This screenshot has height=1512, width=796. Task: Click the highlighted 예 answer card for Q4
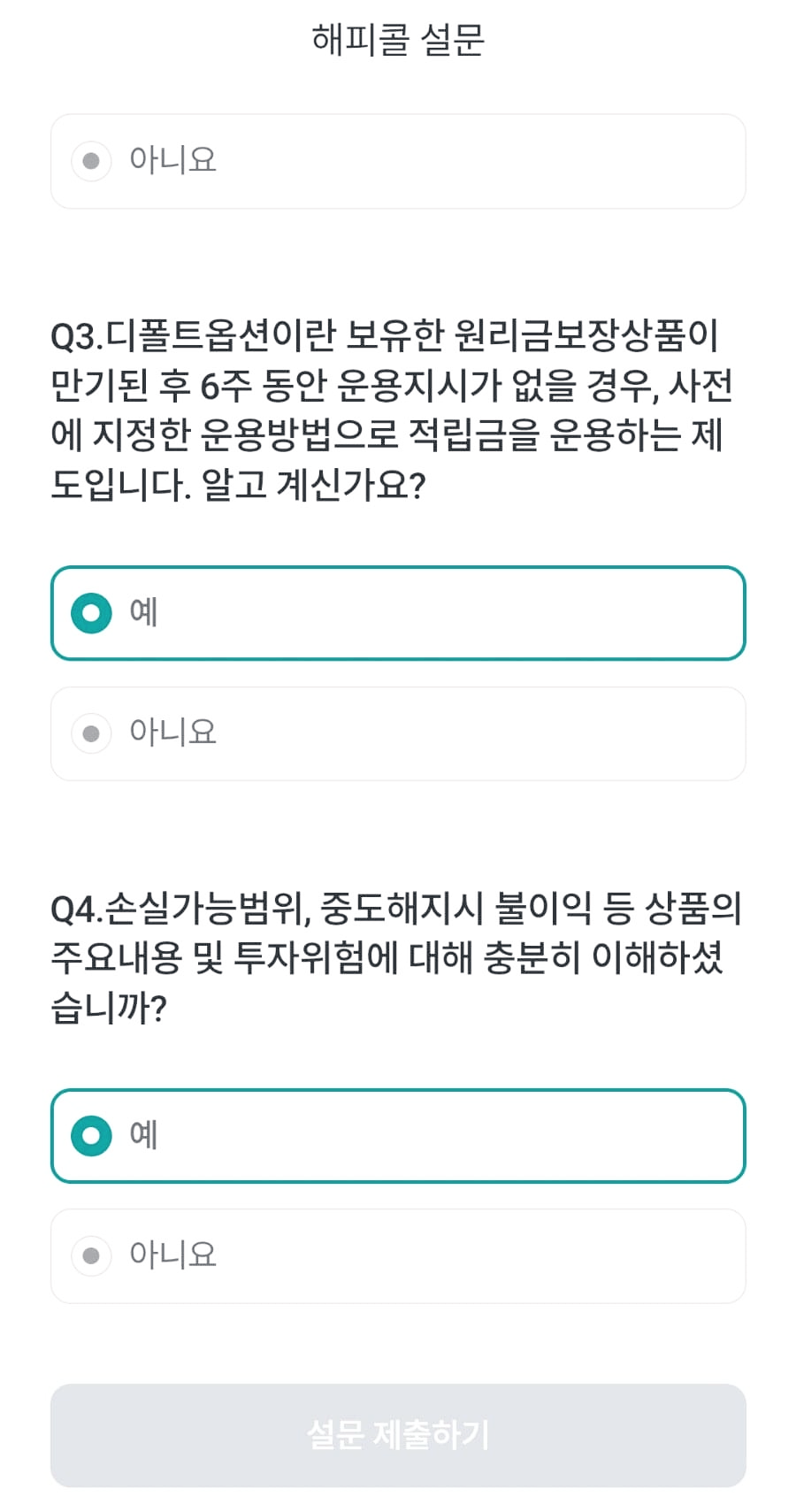[x=398, y=1136]
